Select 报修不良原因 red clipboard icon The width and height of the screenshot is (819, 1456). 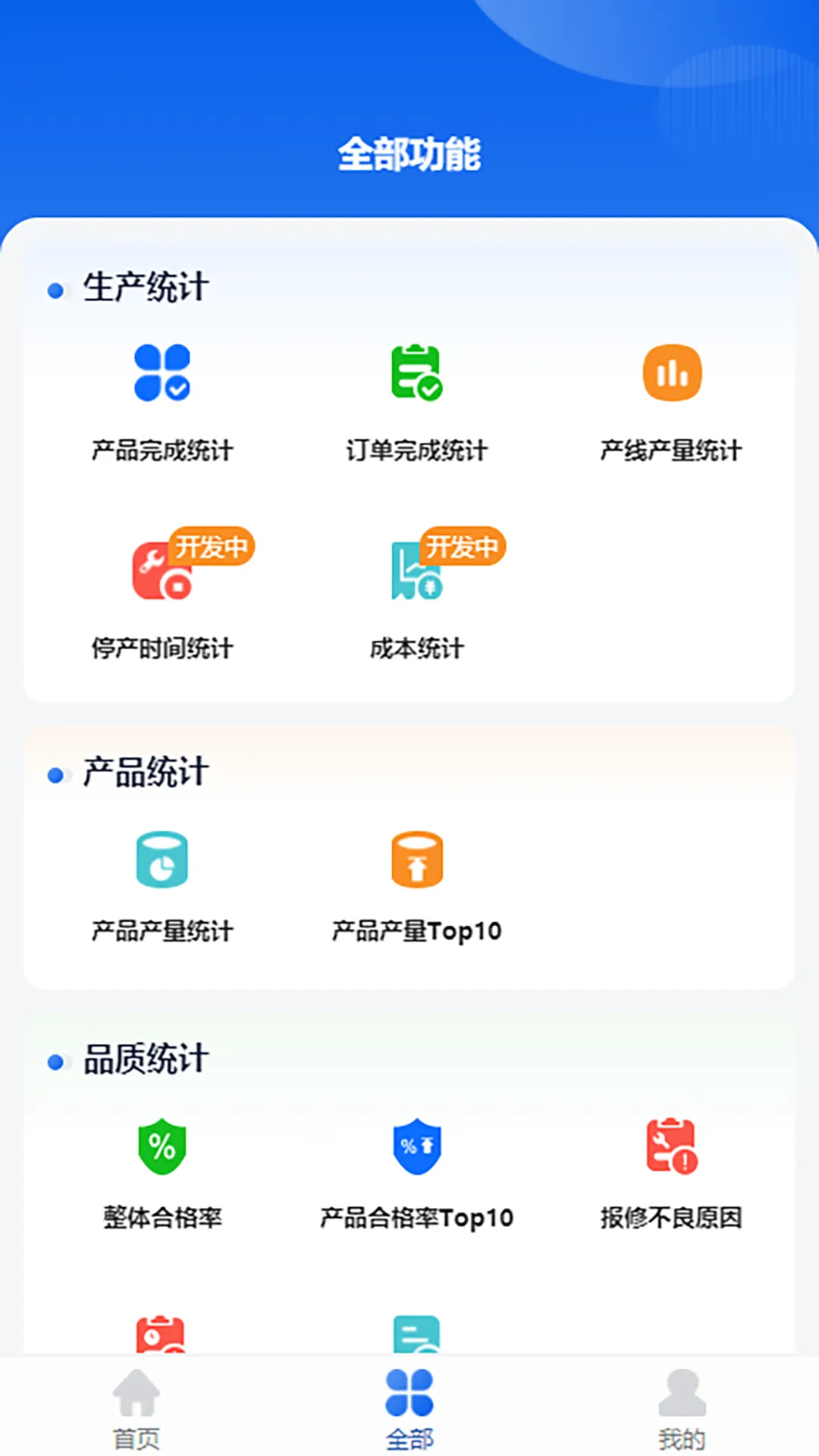[672, 1147]
